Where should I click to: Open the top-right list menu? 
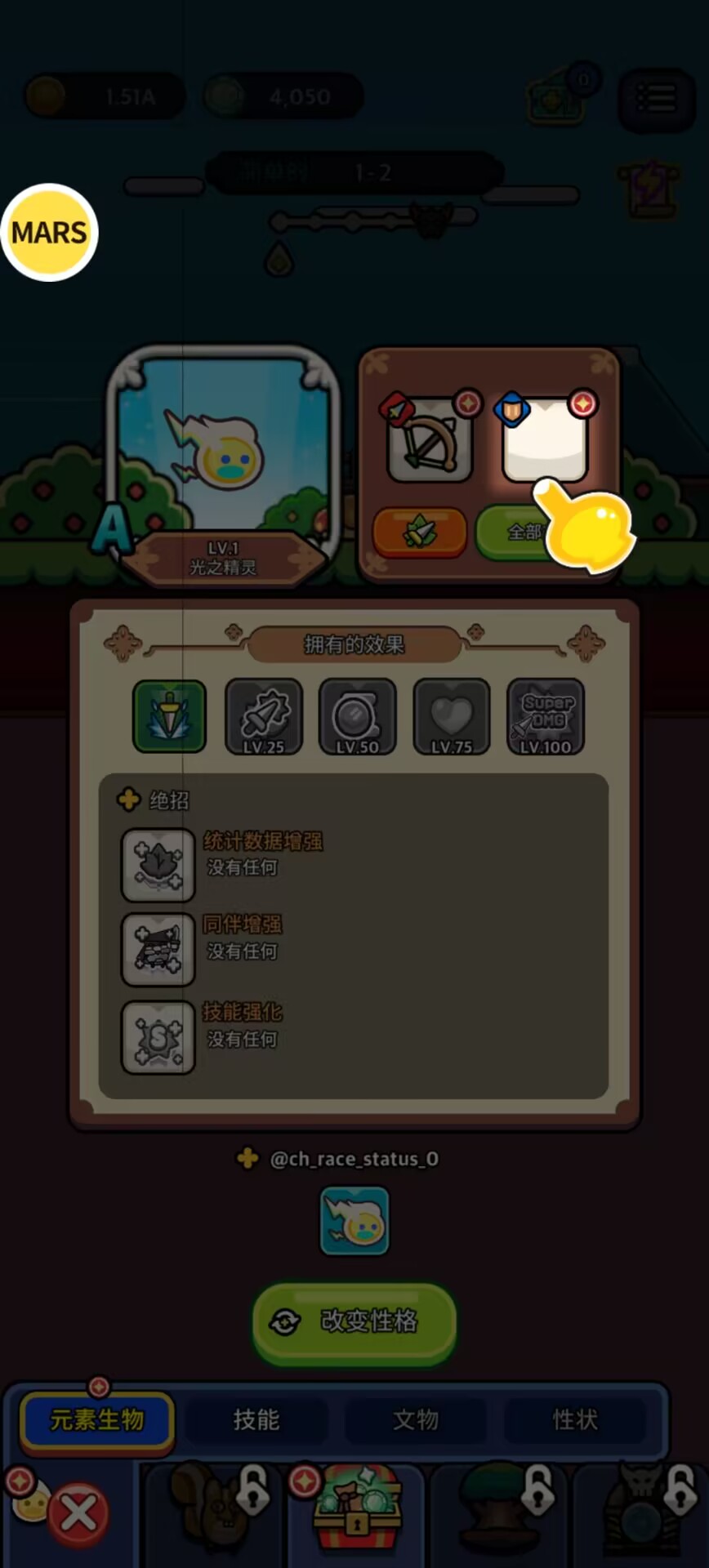656,100
